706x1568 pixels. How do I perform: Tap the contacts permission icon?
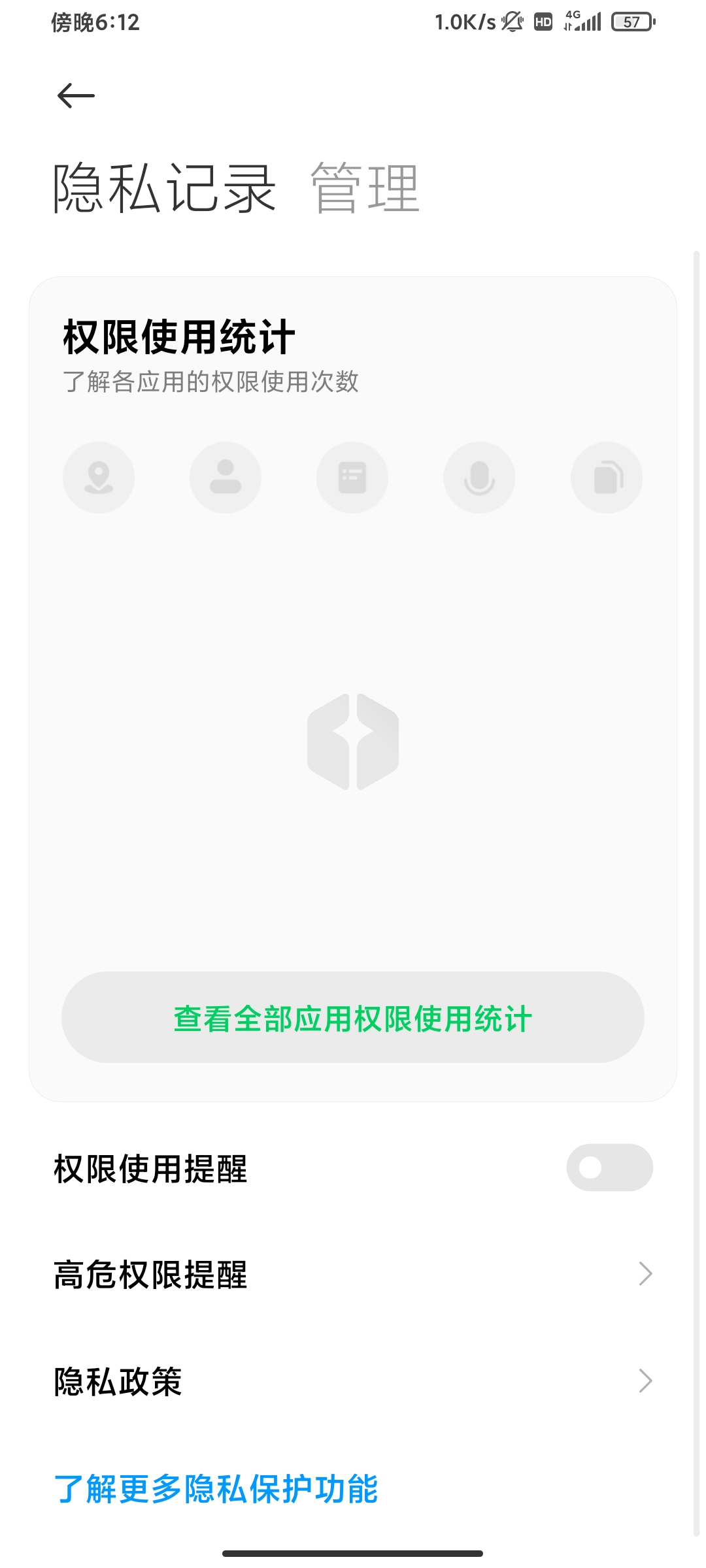click(x=226, y=478)
